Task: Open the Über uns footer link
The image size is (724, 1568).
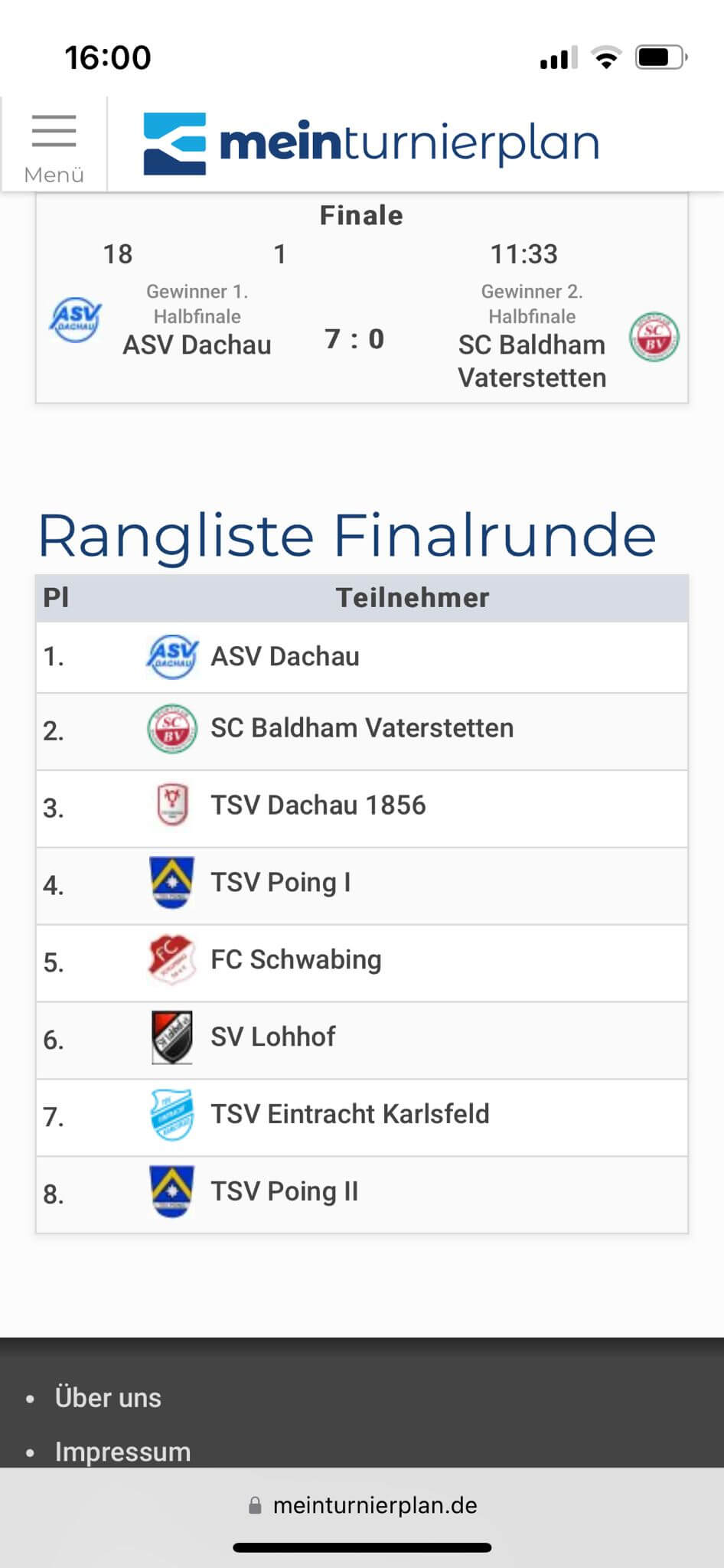Action: [x=108, y=1397]
